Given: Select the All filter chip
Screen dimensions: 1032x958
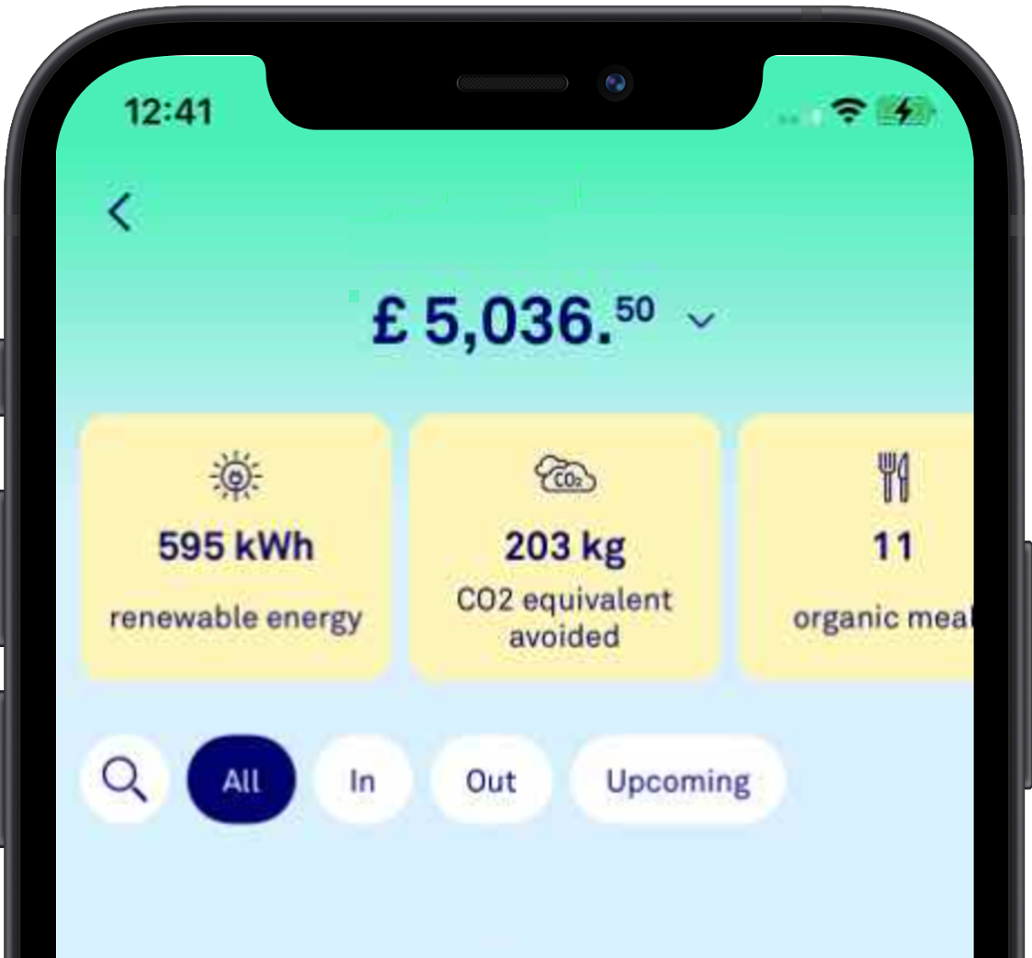Looking at the screenshot, I should (x=241, y=780).
